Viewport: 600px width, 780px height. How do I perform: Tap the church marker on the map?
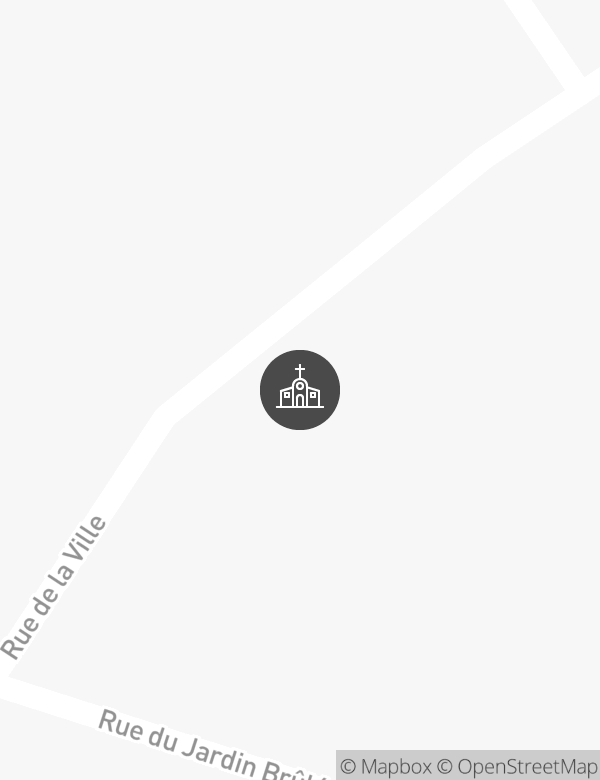coord(300,390)
